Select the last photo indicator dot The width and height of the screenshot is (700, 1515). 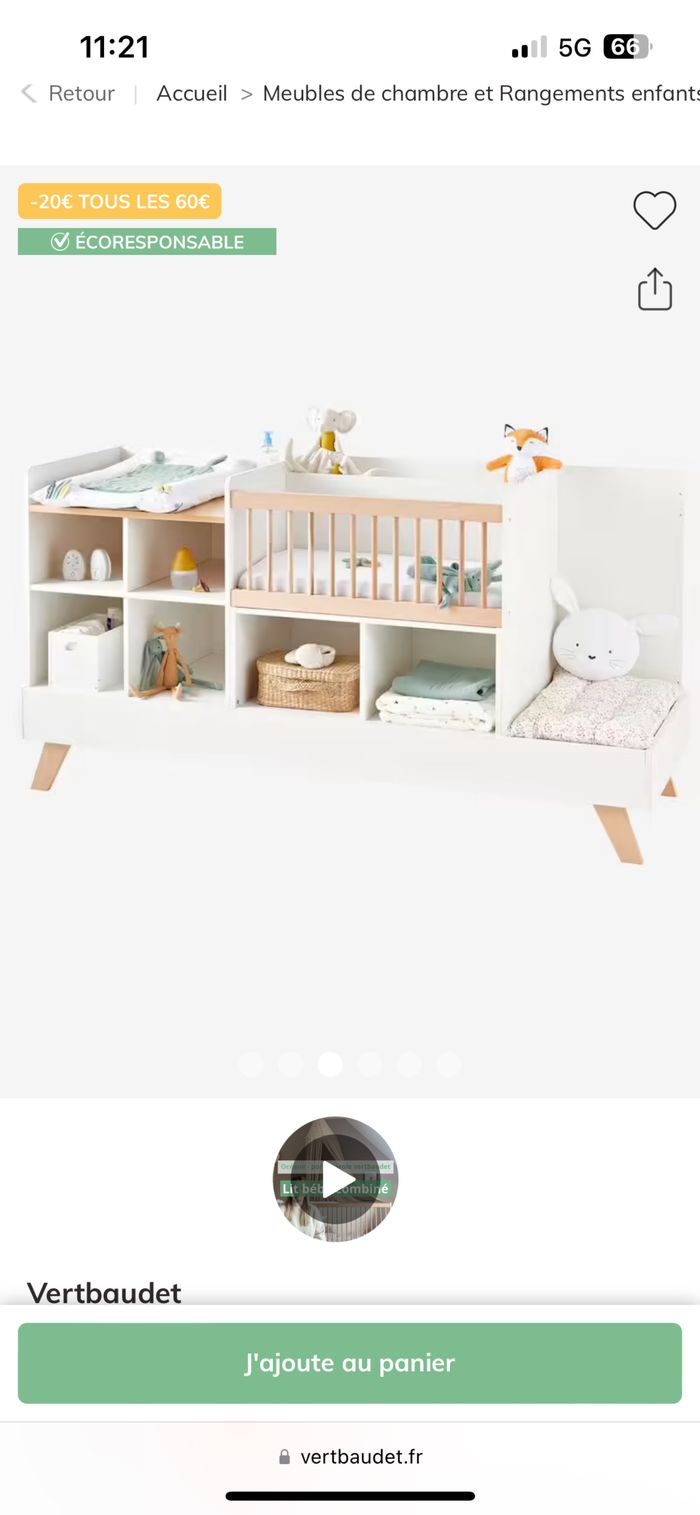click(449, 1064)
